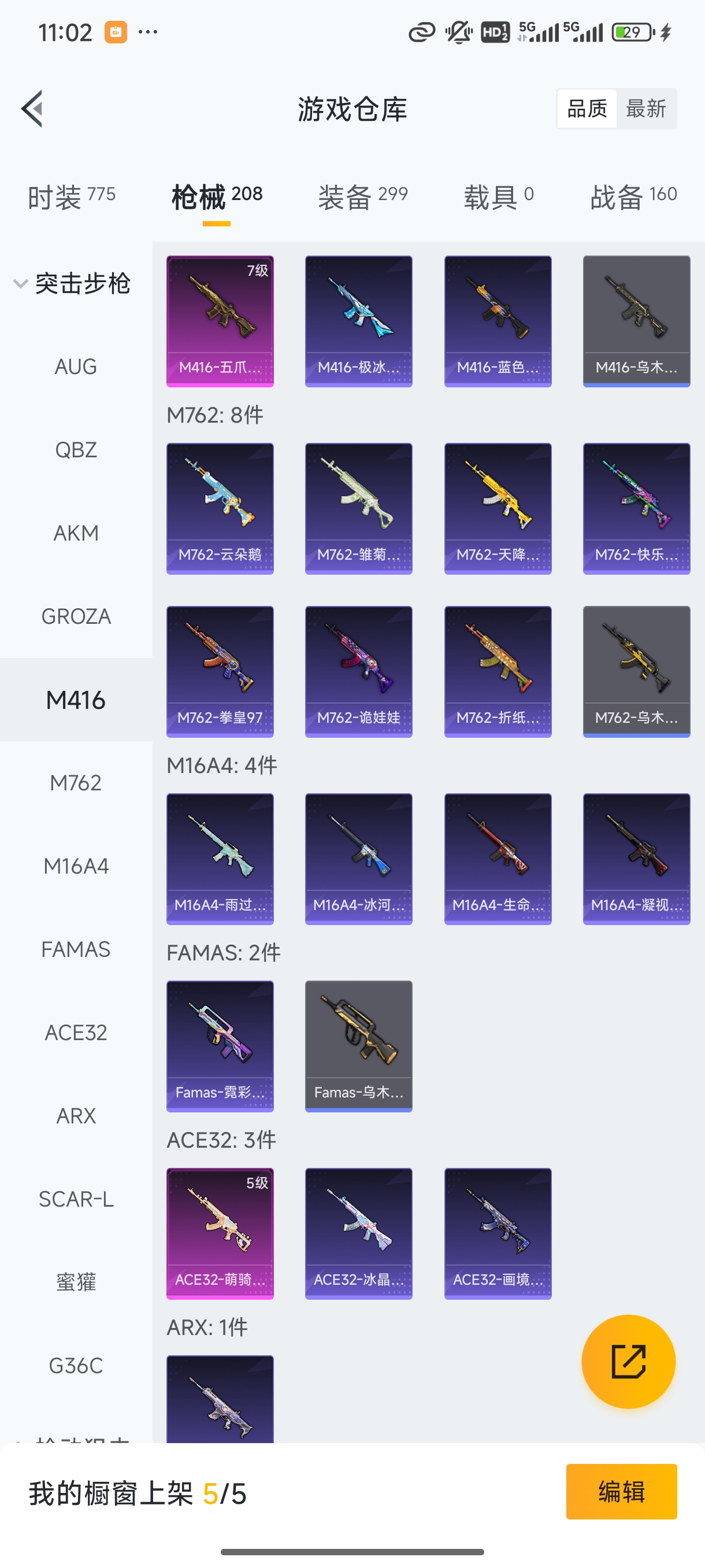This screenshot has width=705, height=1568.
Task: Tap the orange share floating button
Action: 628,1361
